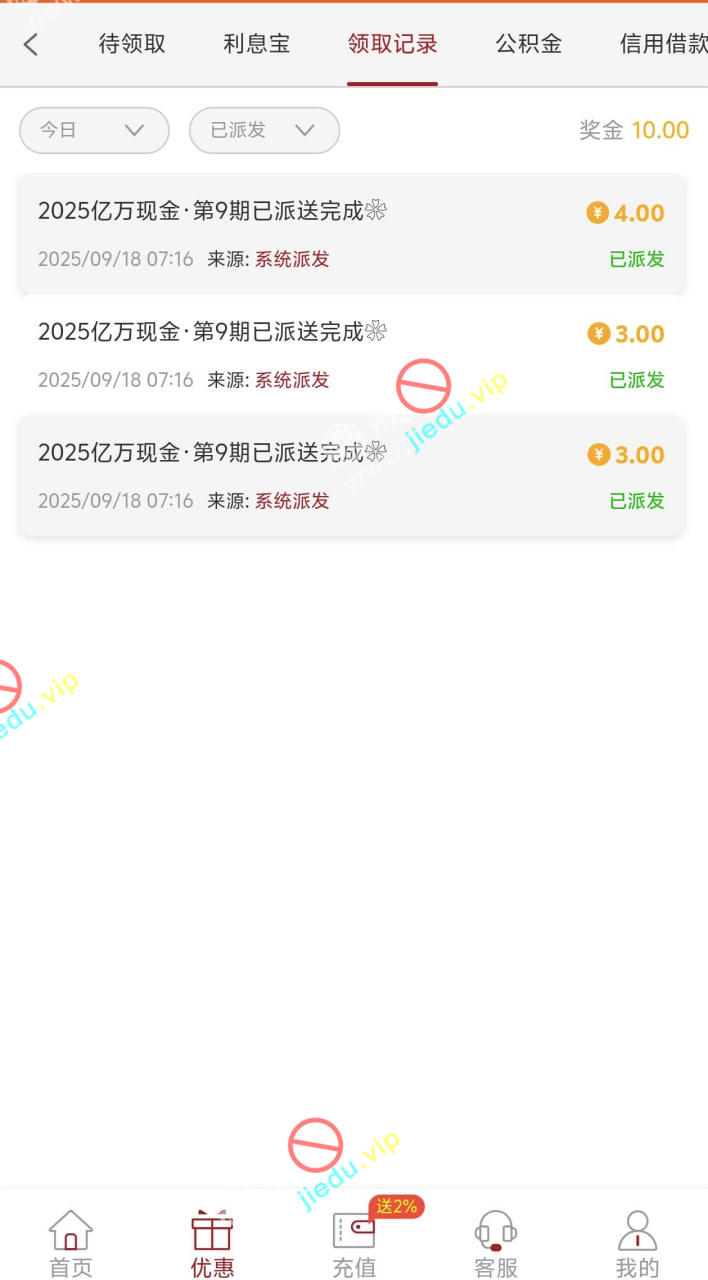Image resolution: width=708 pixels, height=1280 pixels.
Task: Open 充值 recharge tab
Action: tap(354, 1243)
